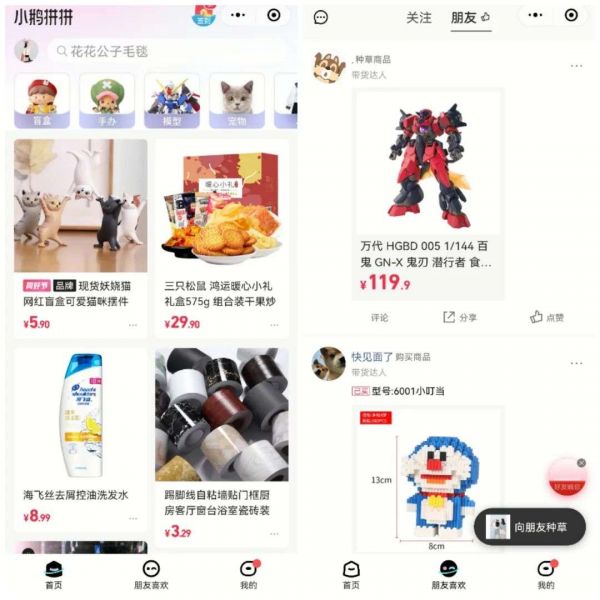
Task: View the 三只松鼠 鸿运暖心小礼 gift box
Action: [x=221, y=235]
